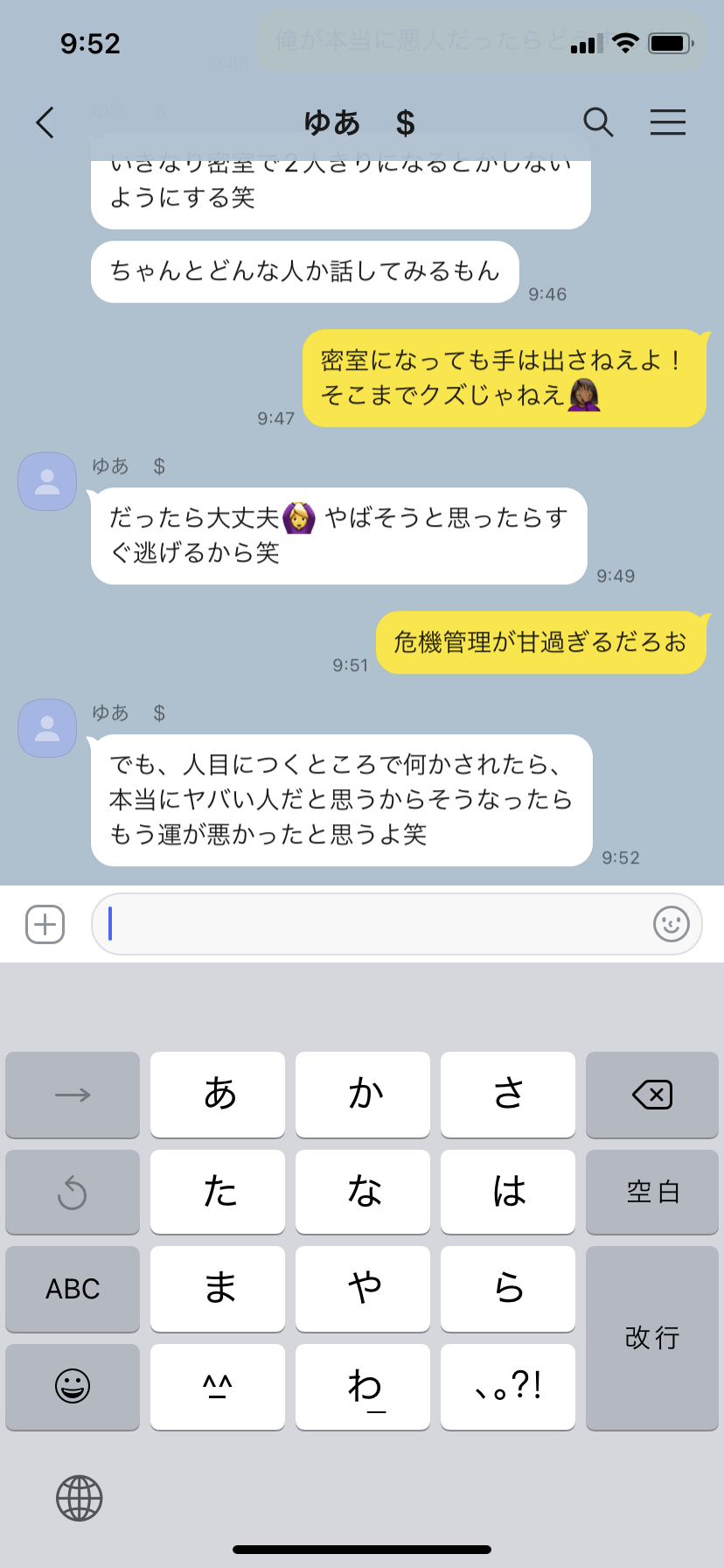Open keyboard language globe switcher

80,1498
